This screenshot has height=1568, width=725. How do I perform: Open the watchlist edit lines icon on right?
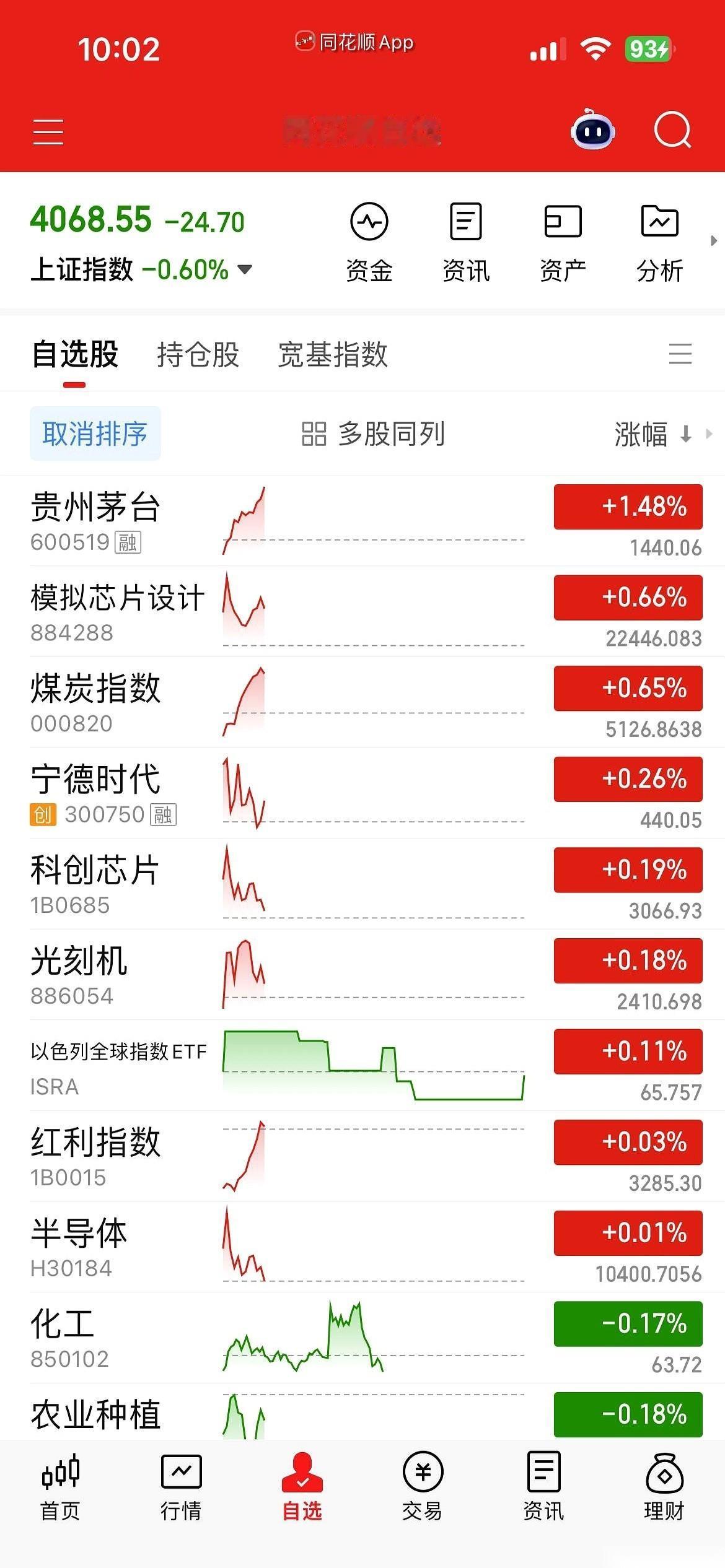(x=681, y=353)
